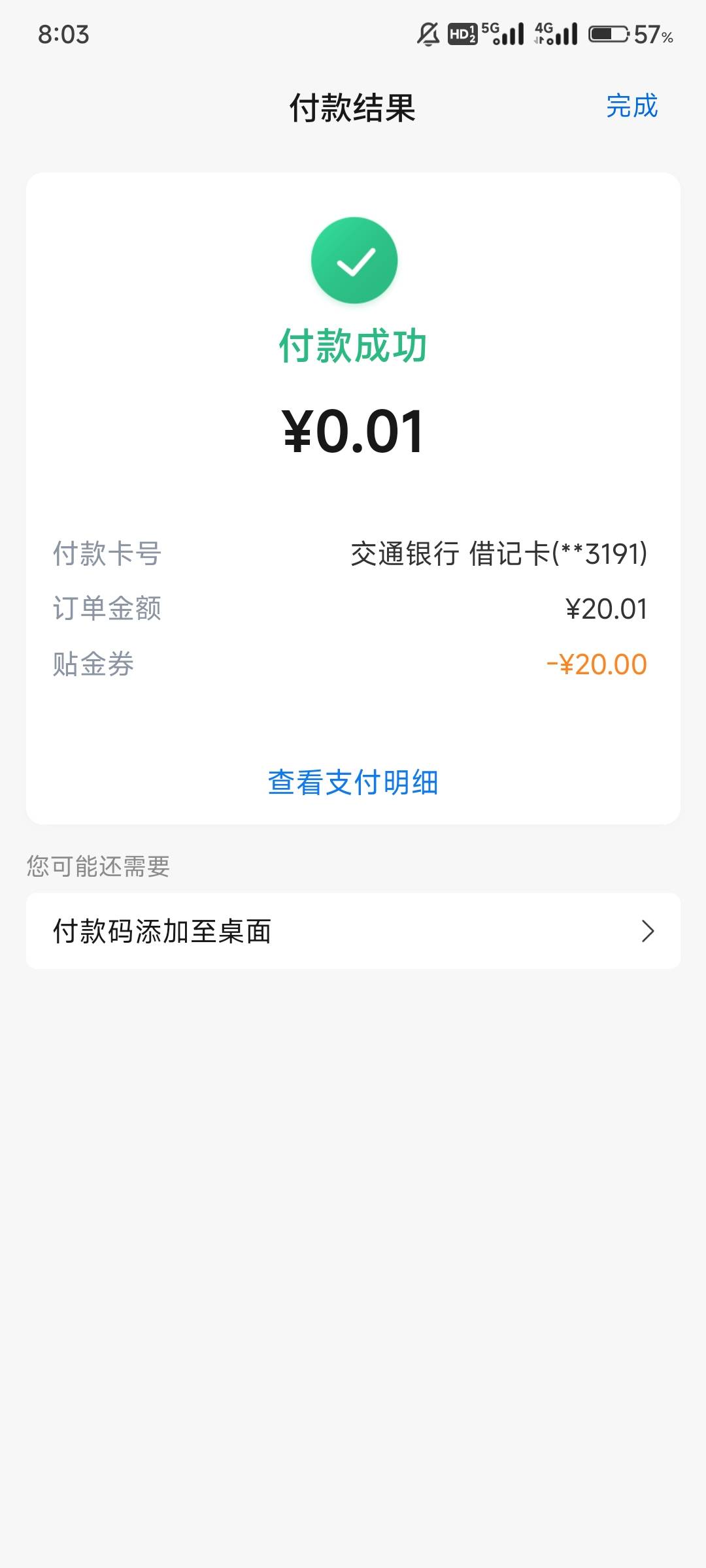
Task: Tap 完成 to finish payment result
Action: pyautogui.click(x=631, y=106)
